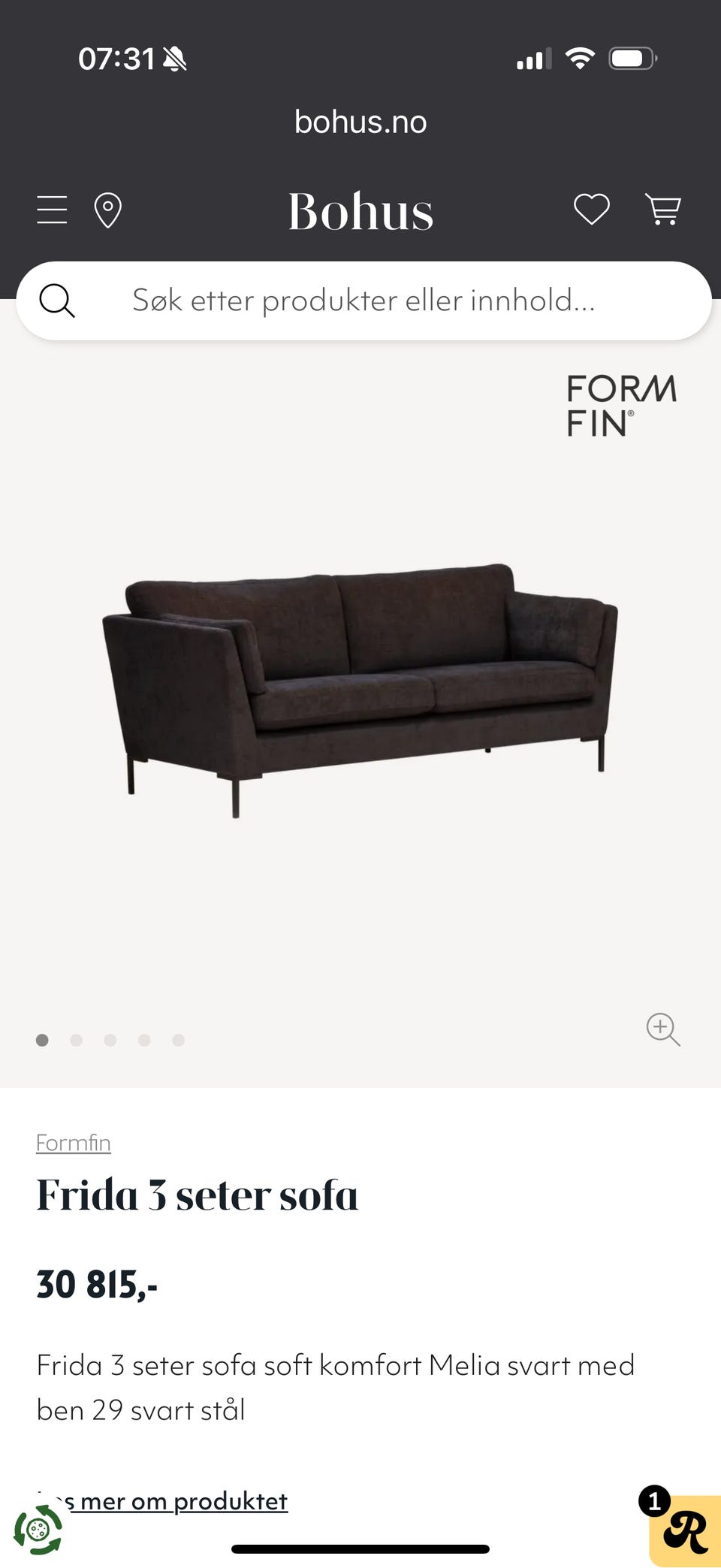This screenshot has width=721, height=1568.
Task: Tap the product search field
Action: (364, 301)
